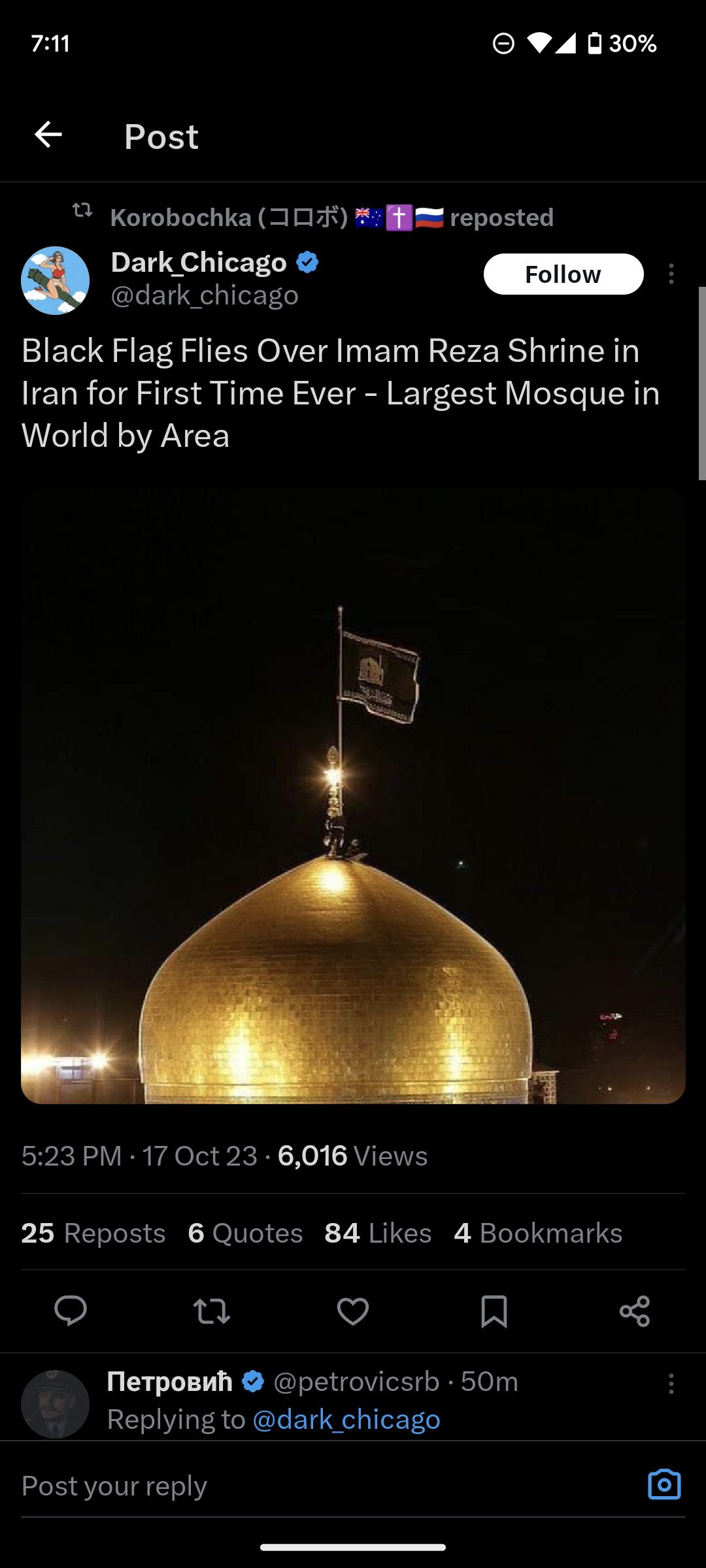The image size is (706, 1568).
Task: Attach a photo with the camera icon
Action: [664, 1485]
